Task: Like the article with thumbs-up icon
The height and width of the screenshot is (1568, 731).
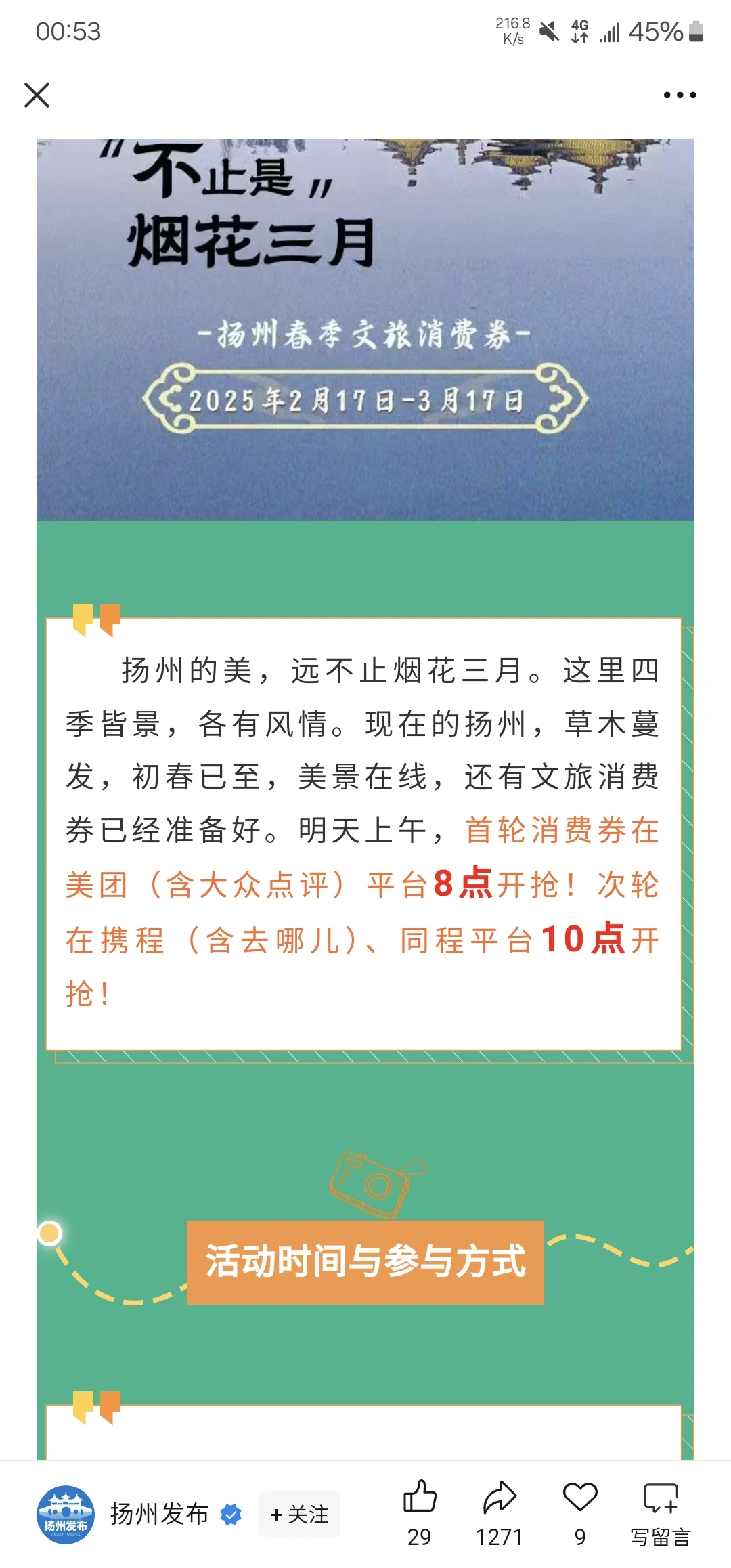Action: [x=420, y=1498]
